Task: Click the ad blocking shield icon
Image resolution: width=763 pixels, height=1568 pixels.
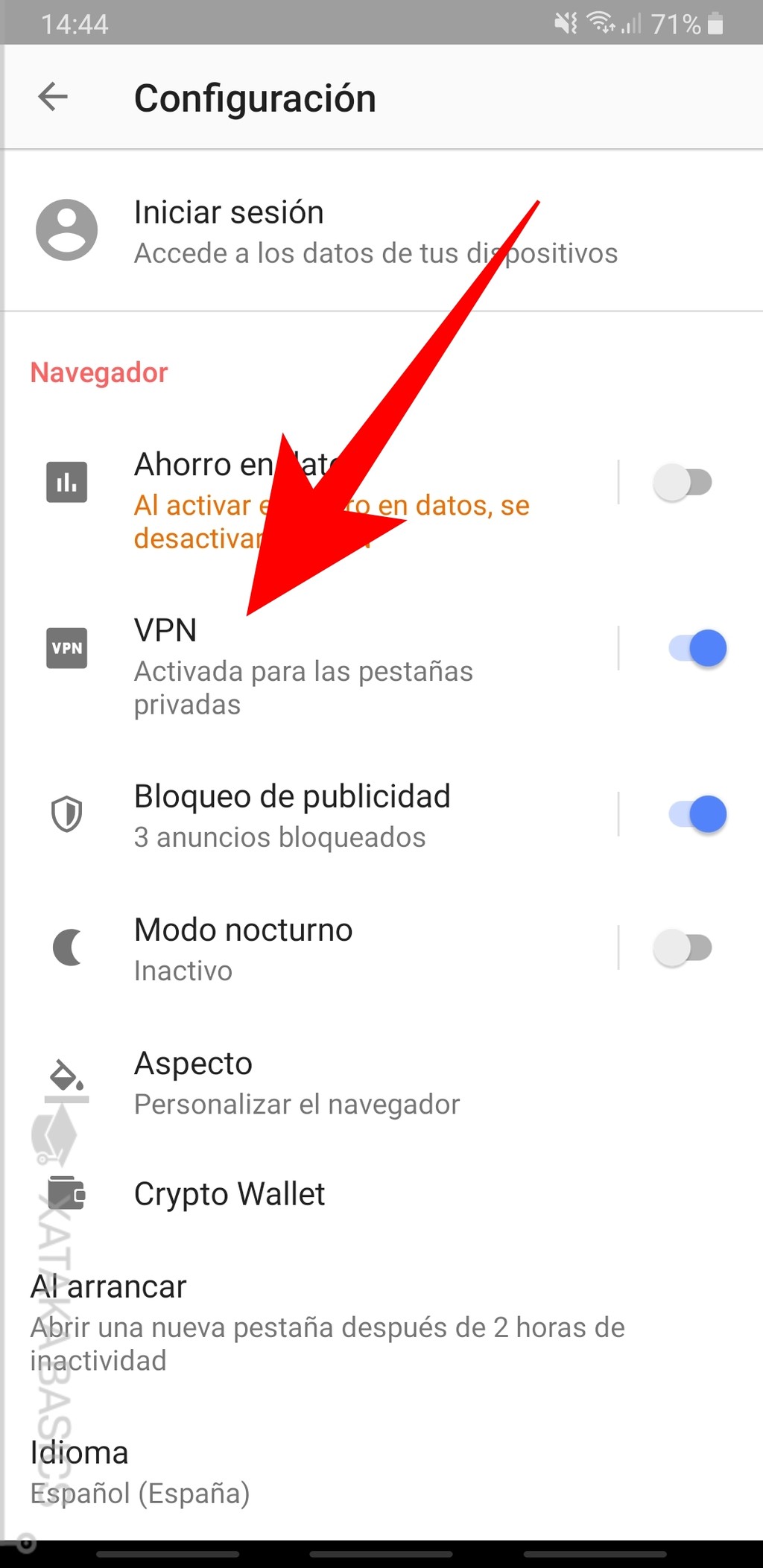Action: 67,814
